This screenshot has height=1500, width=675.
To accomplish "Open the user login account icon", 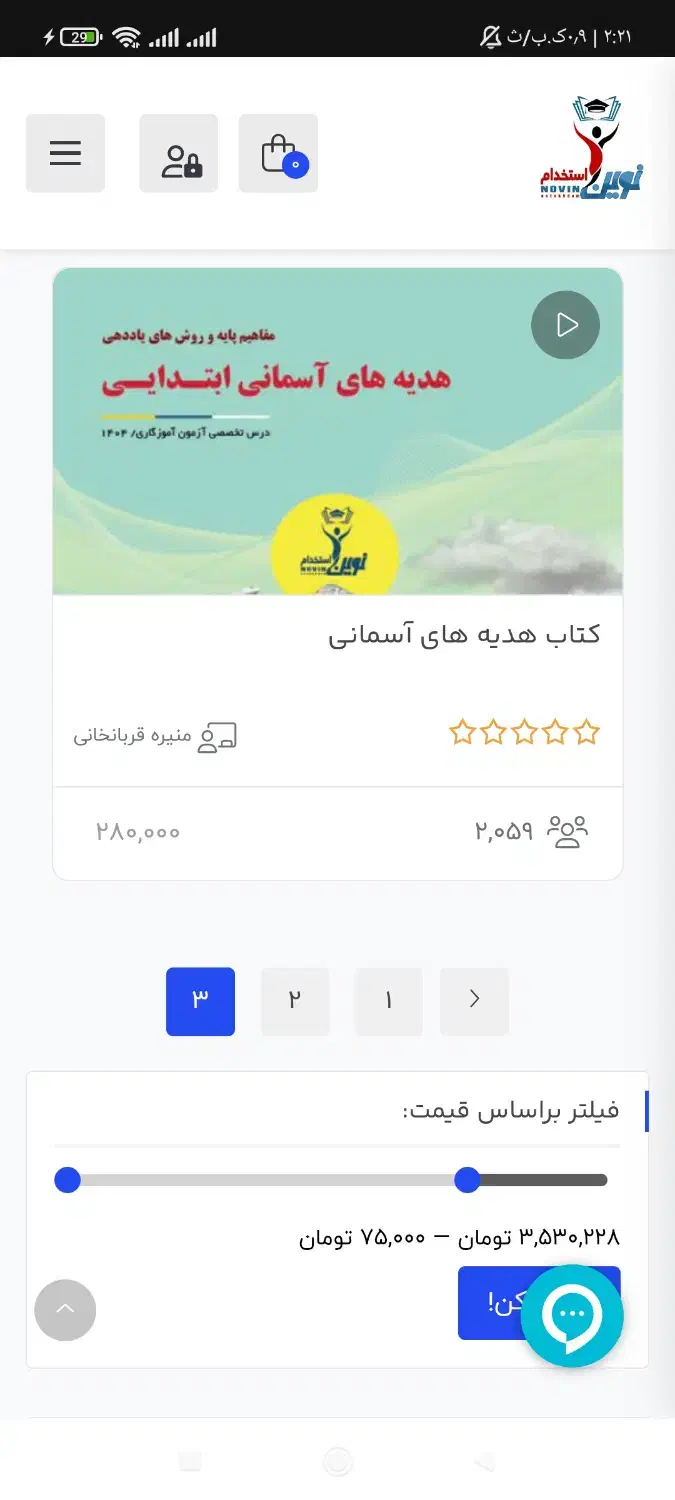I will (x=179, y=153).
